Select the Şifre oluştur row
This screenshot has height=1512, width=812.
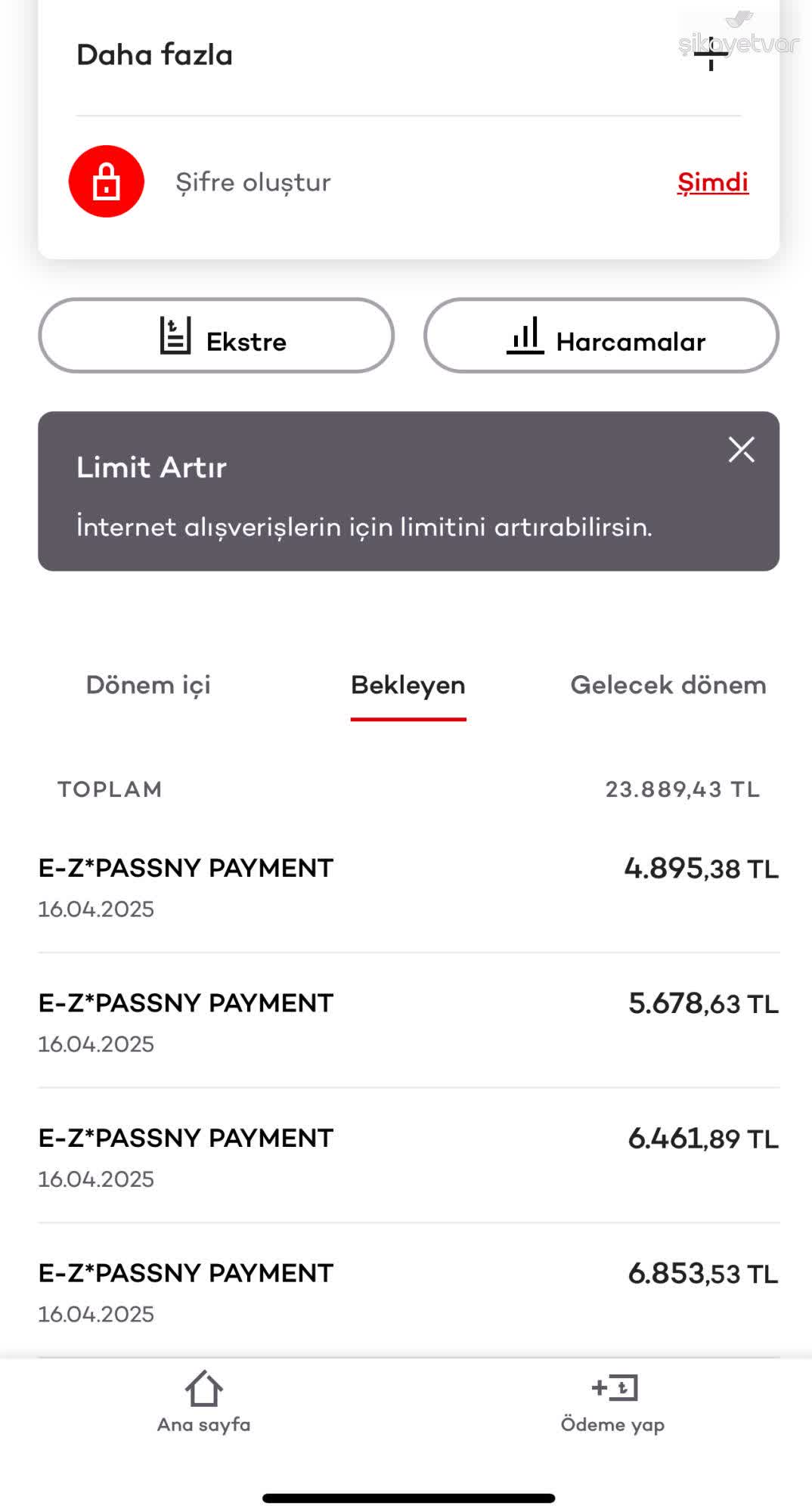pyautogui.click(x=253, y=181)
